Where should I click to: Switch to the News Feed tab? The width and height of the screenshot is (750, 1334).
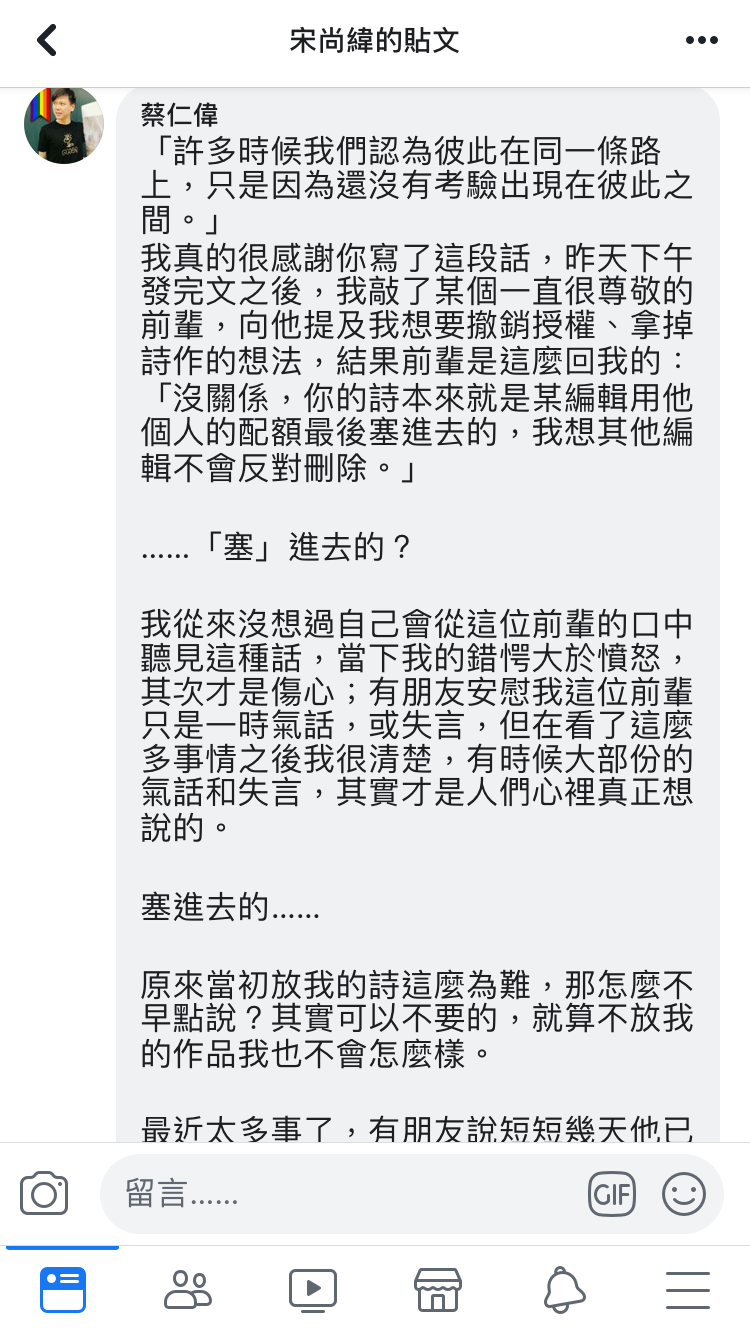point(63,1290)
